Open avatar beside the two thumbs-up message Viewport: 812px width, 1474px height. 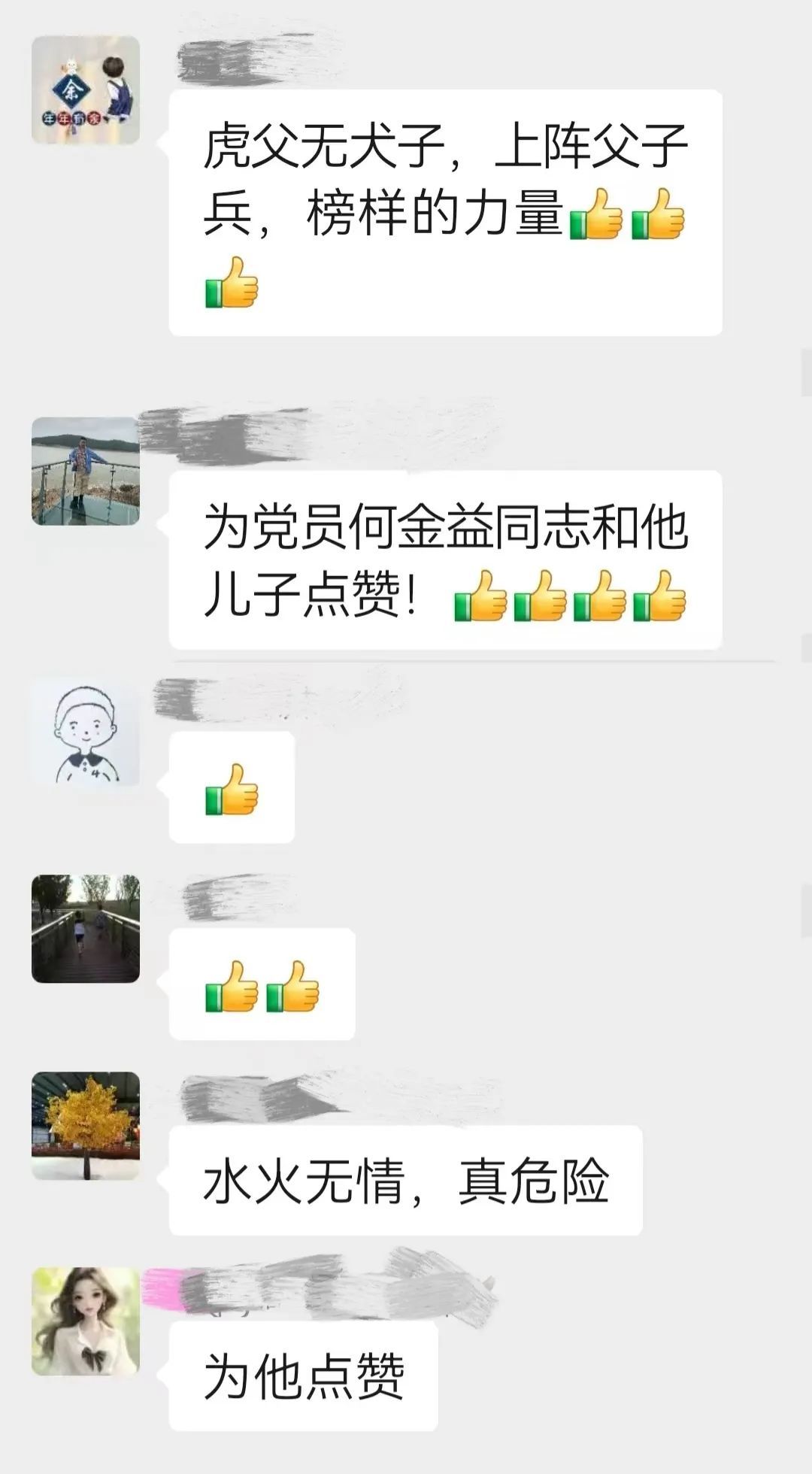point(86,929)
